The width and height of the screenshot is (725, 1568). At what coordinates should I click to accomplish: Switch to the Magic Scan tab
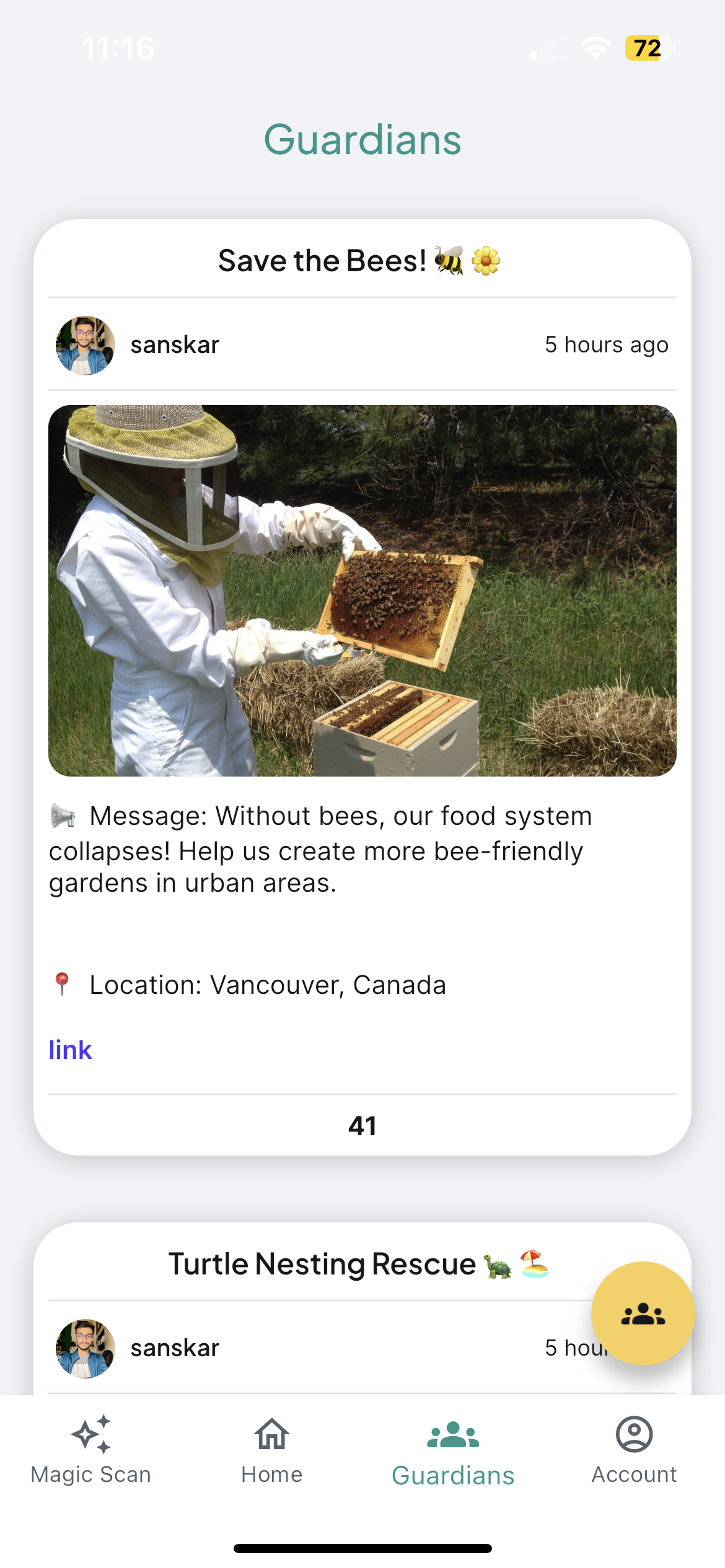pos(91,1450)
